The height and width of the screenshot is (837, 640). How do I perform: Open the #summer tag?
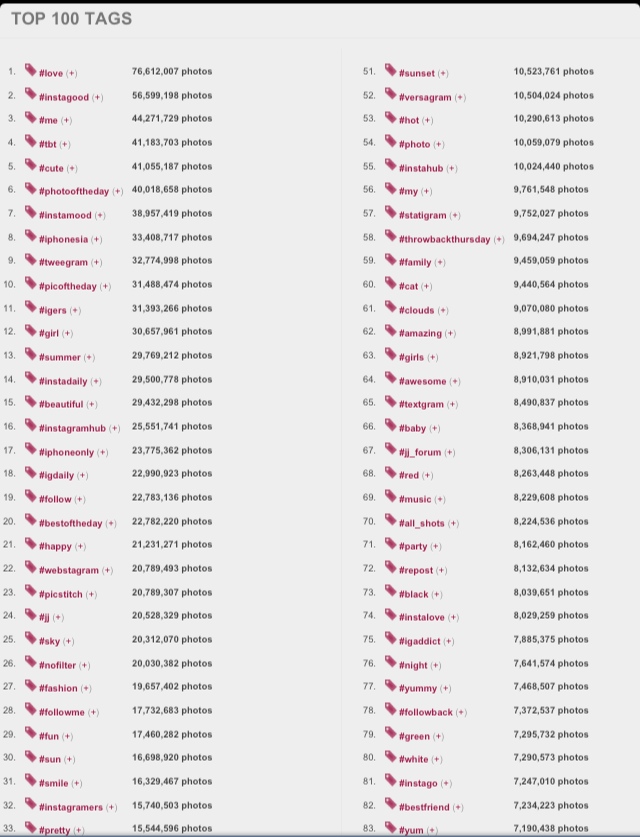[x=59, y=357]
